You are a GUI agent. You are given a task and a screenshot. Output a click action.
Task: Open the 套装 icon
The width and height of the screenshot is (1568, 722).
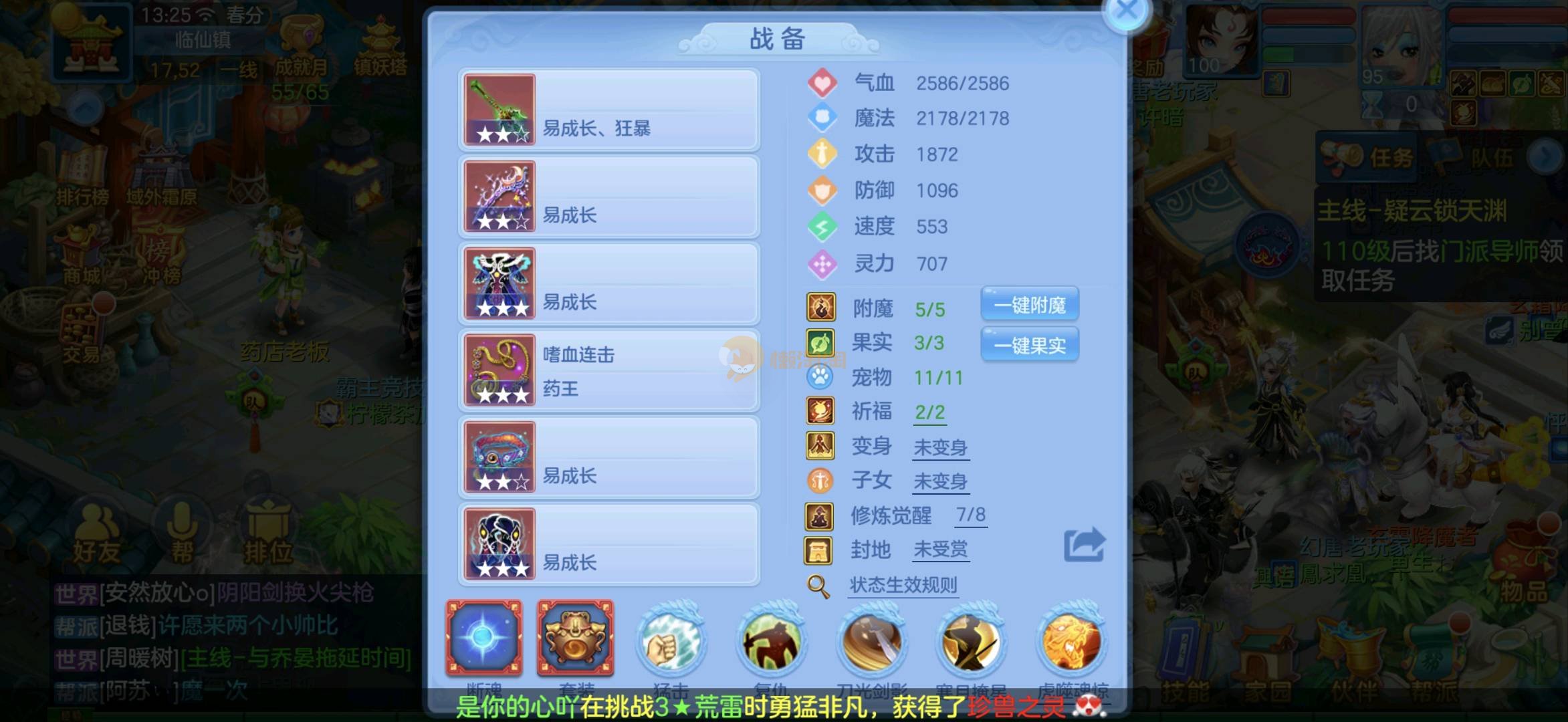(x=575, y=638)
